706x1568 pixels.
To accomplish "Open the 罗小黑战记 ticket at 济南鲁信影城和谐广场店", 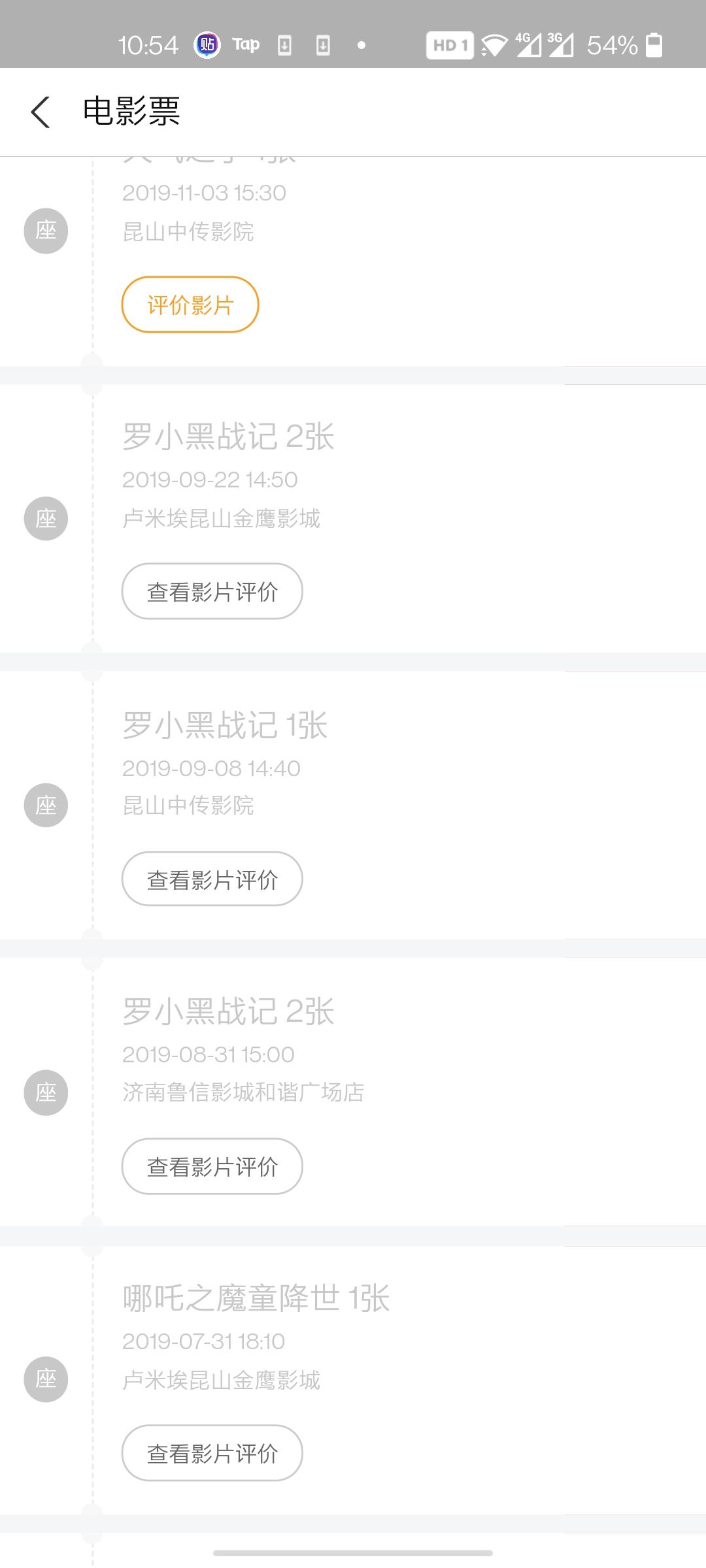I will (228, 1011).
